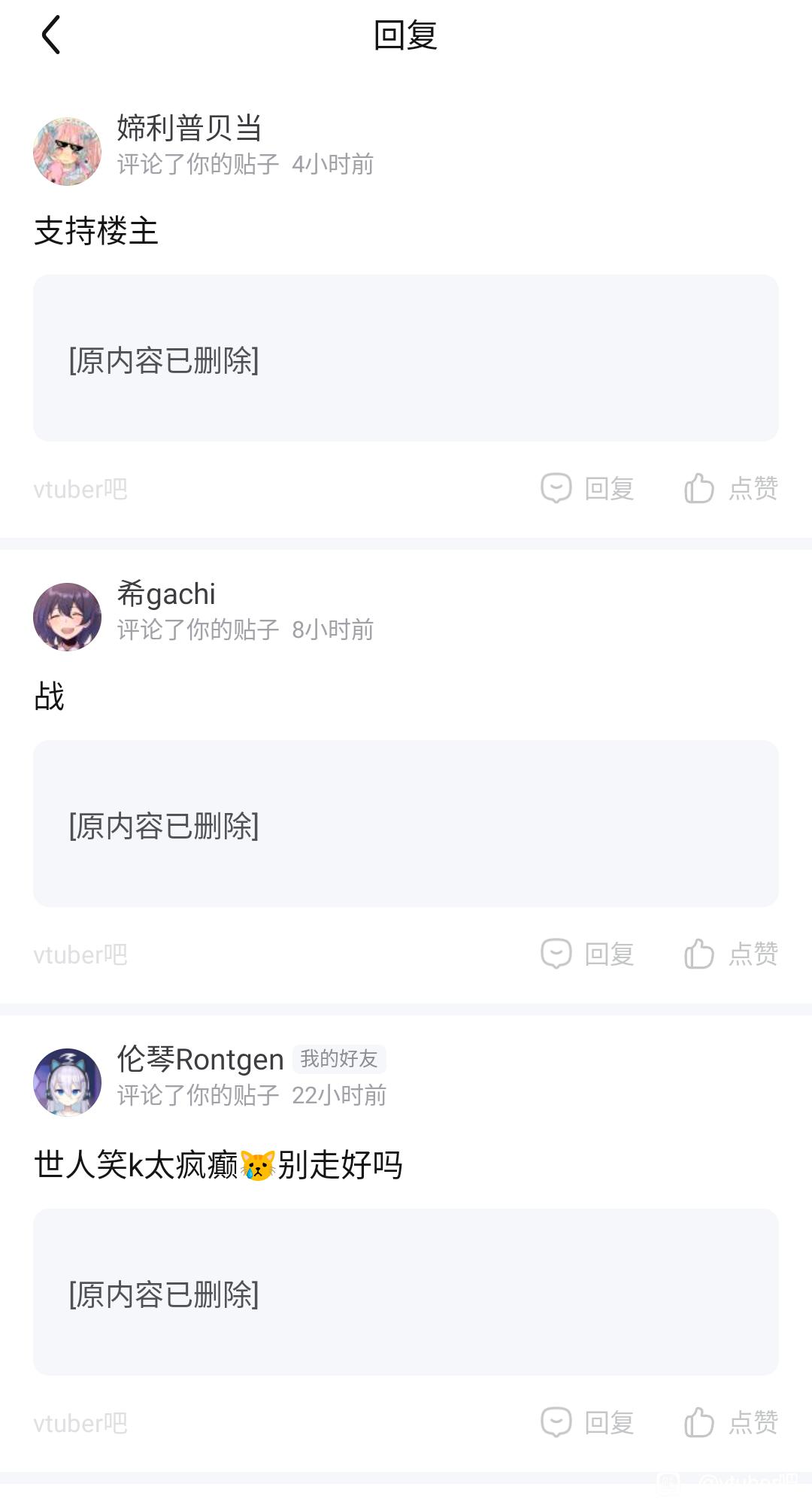Open vtuber吧 under 希gachi's comment
The height and width of the screenshot is (1505, 812).
click(x=80, y=955)
